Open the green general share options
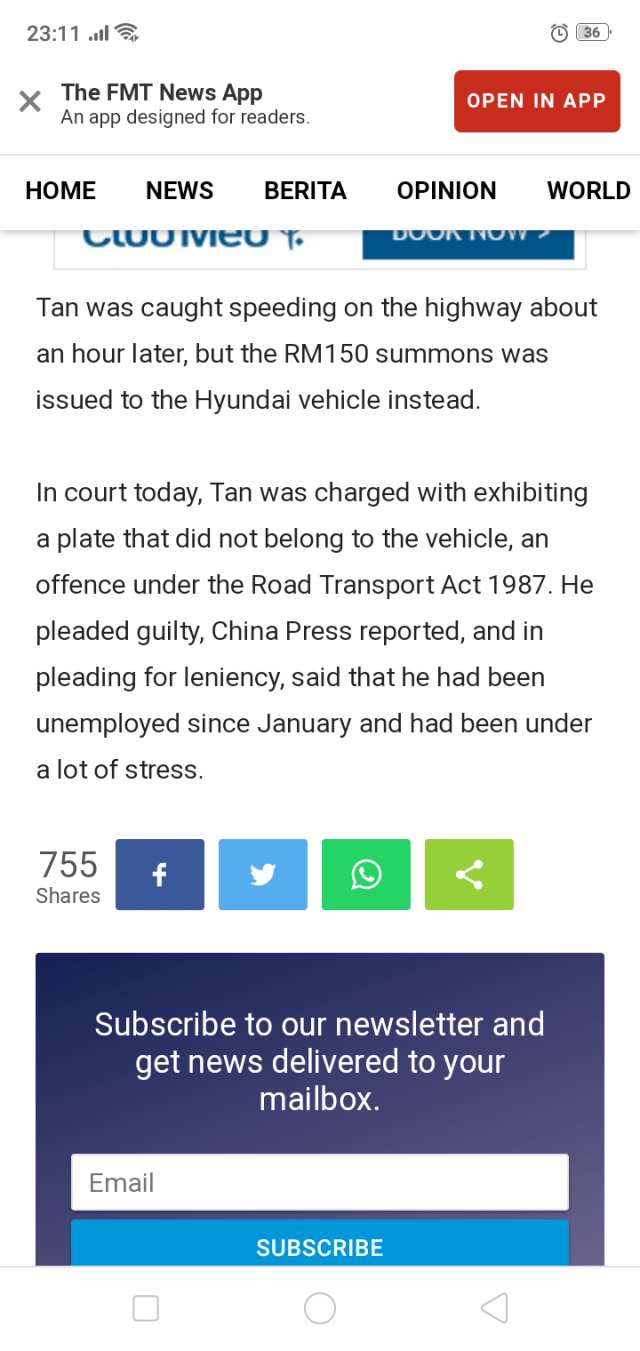The width and height of the screenshot is (640, 1351). click(x=469, y=875)
